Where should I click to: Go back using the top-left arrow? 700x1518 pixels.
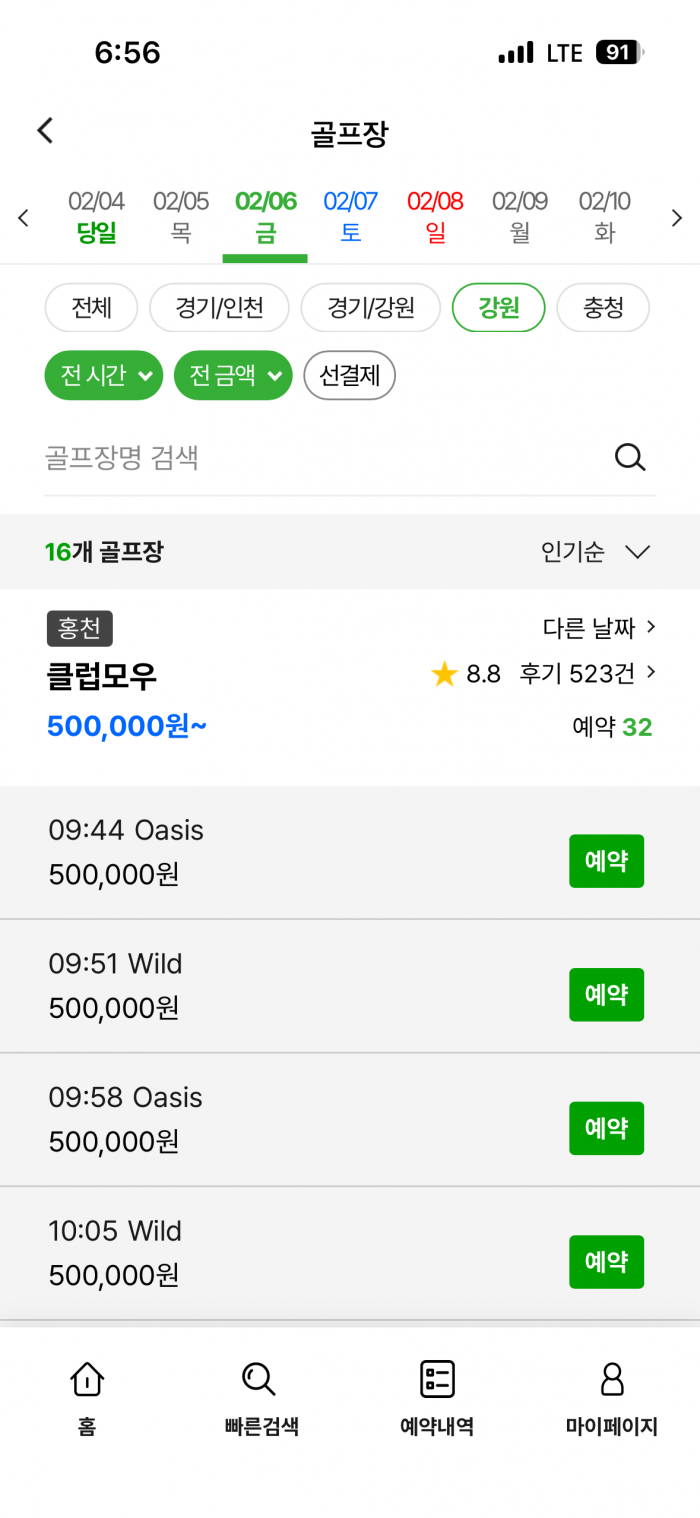click(45, 131)
